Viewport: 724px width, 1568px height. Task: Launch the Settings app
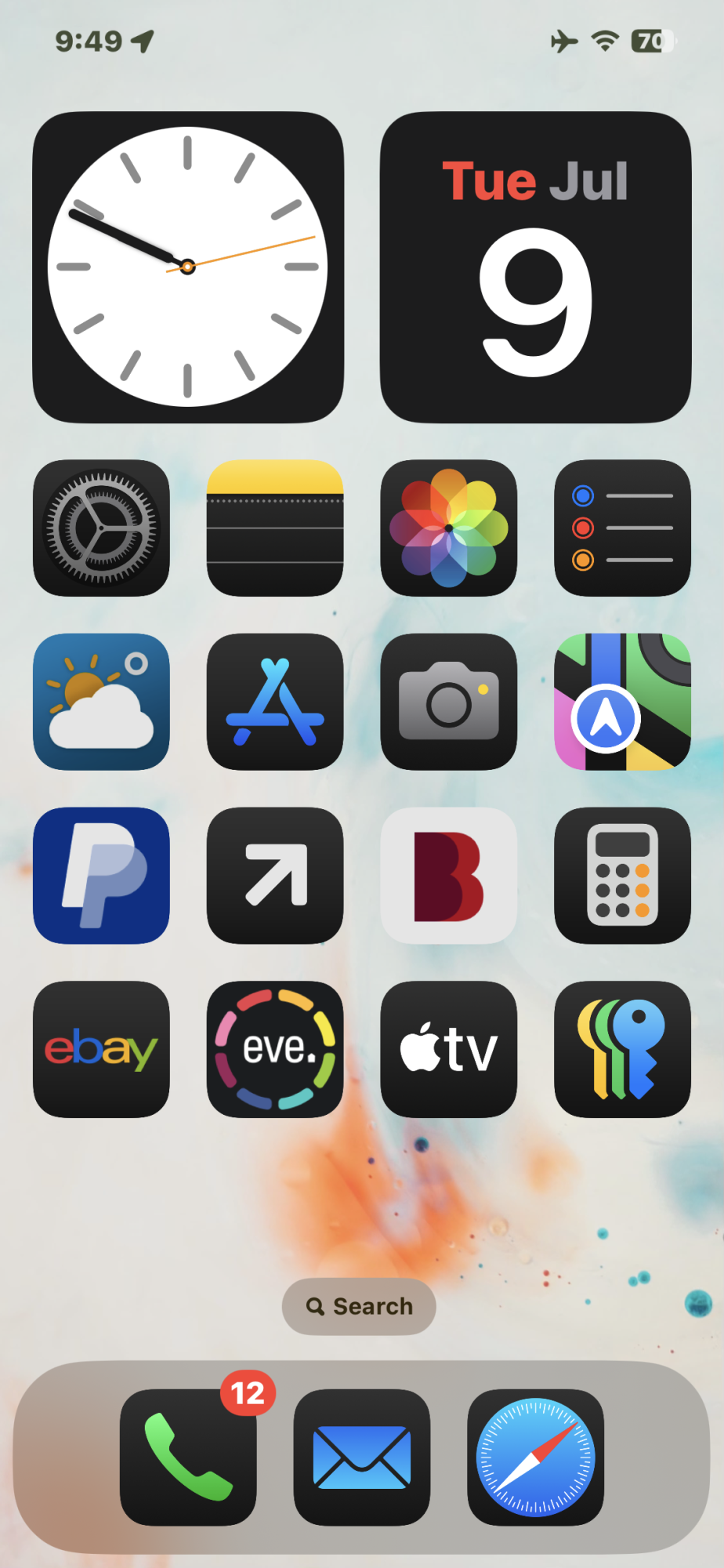coord(101,528)
